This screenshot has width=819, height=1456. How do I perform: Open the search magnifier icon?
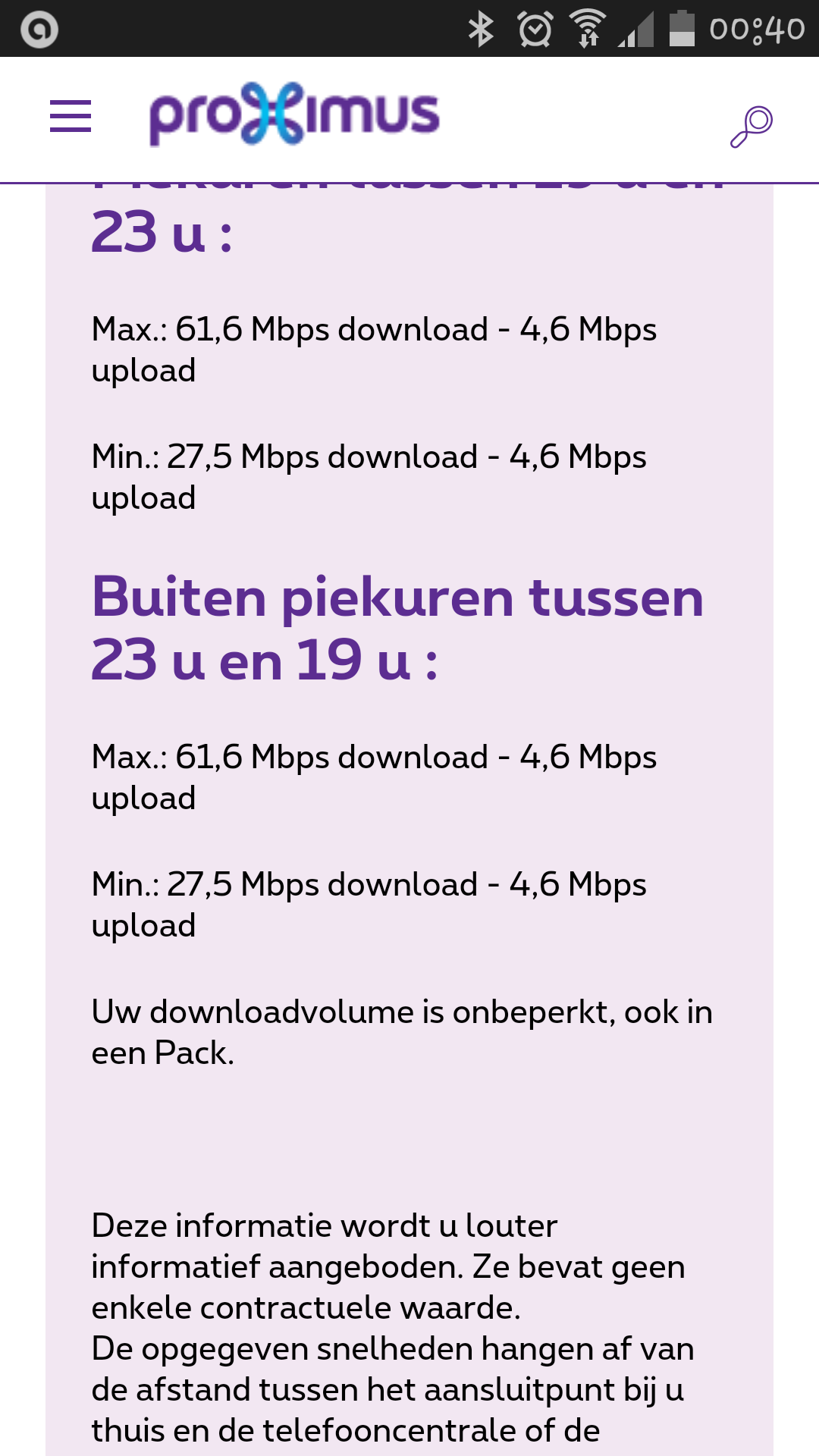coord(751,126)
